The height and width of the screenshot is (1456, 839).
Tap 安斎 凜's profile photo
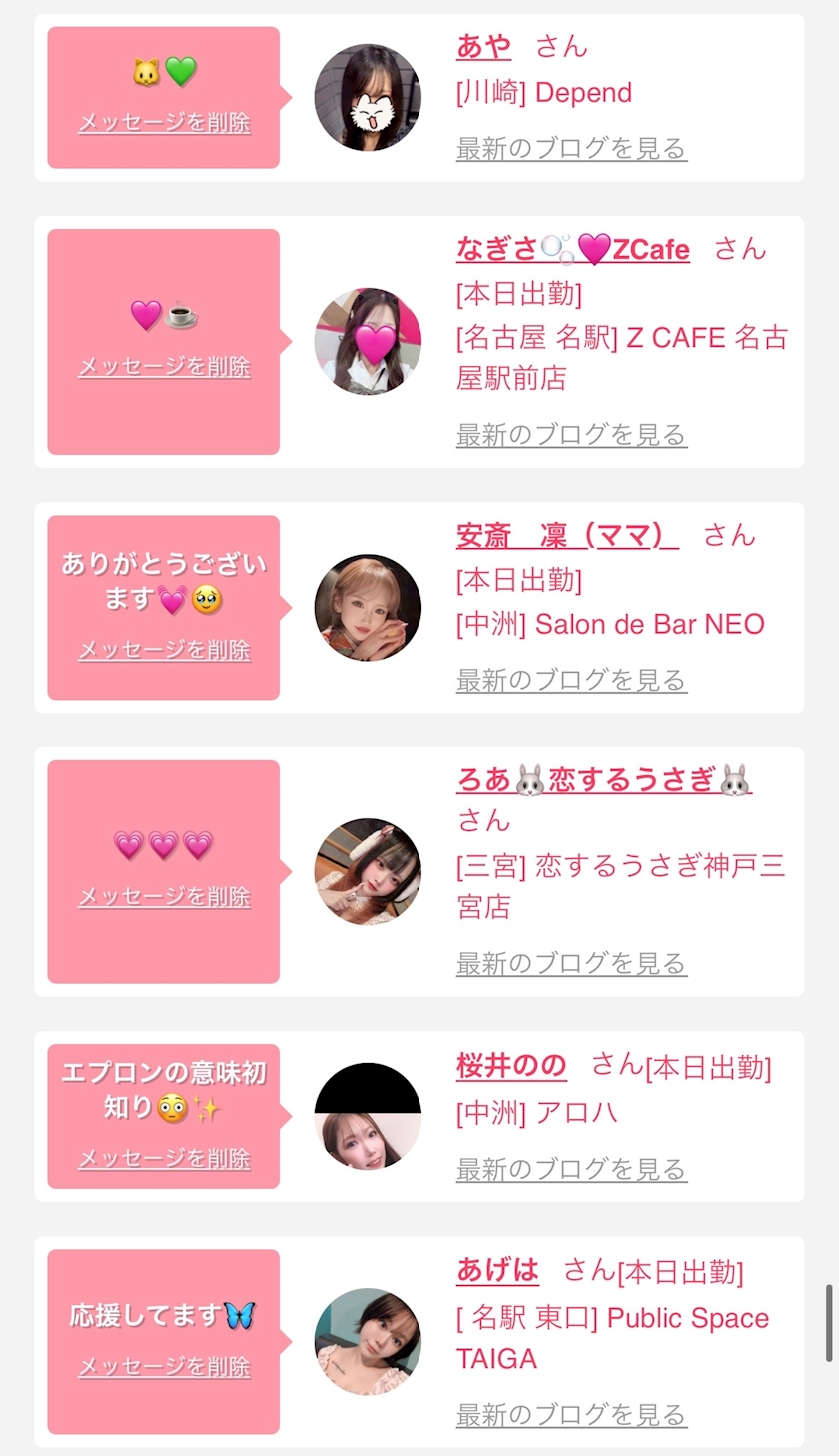[368, 608]
